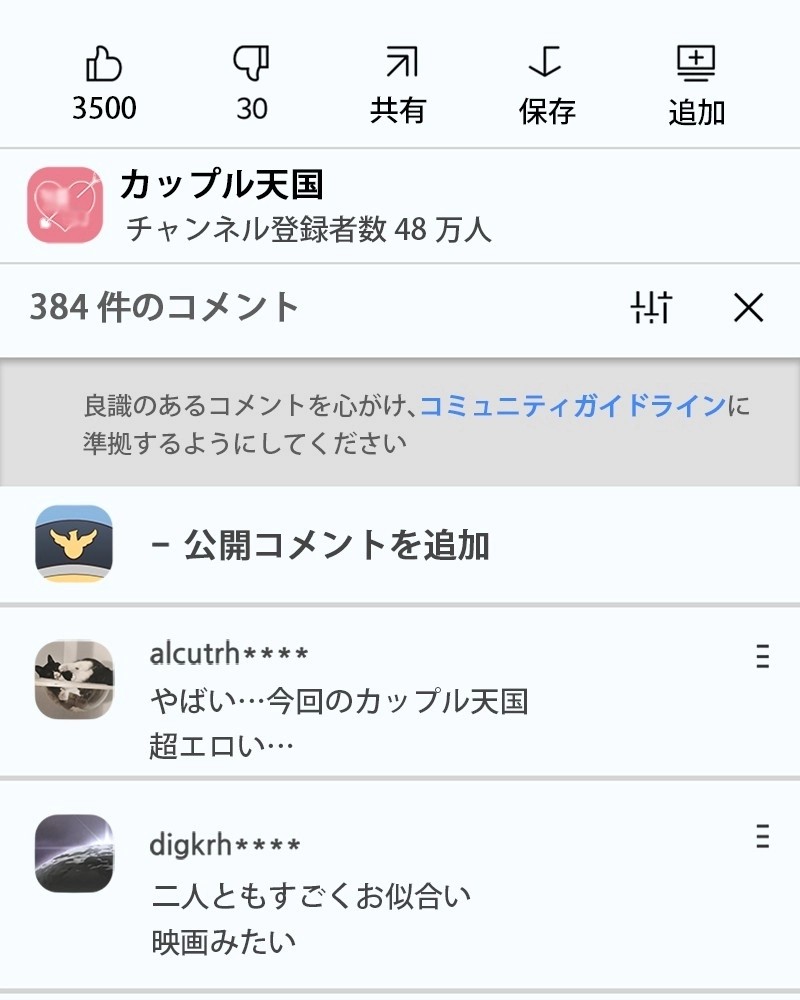Dislike this video
Image resolution: width=800 pixels, height=1000 pixels.
[x=251, y=67]
